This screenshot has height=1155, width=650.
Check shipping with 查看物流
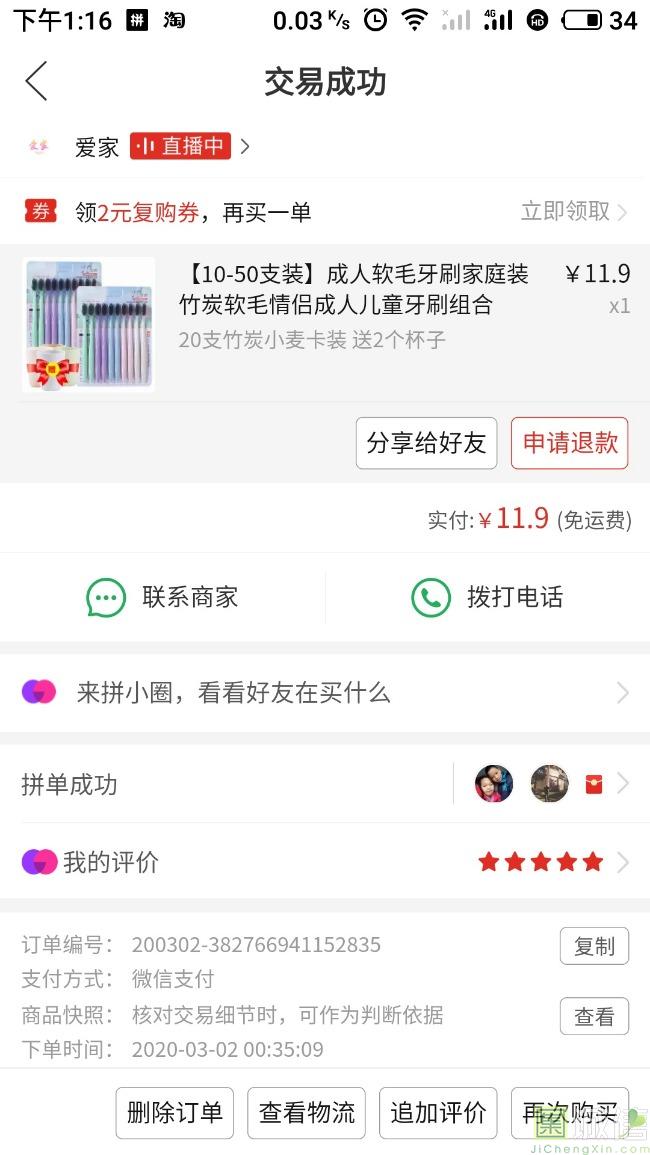click(306, 1113)
